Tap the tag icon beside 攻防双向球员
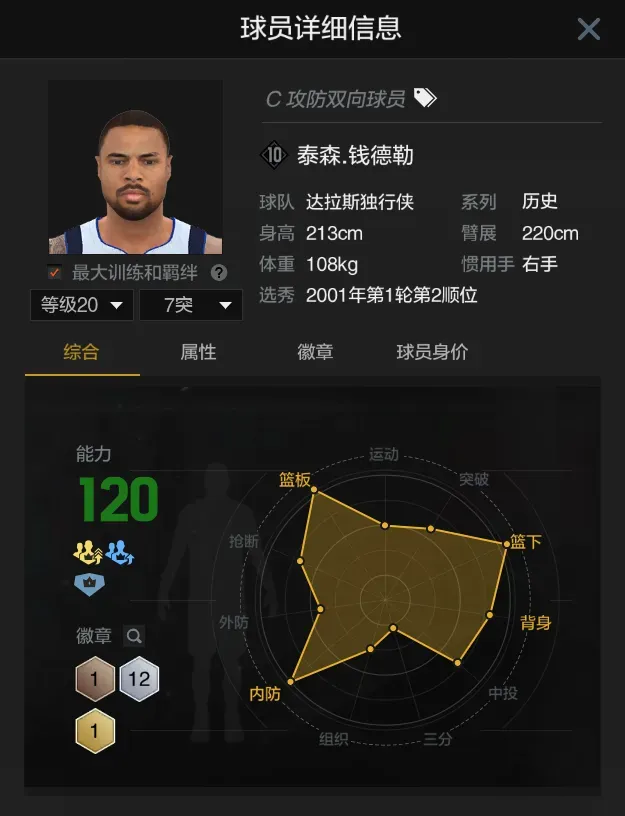Viewport: 625px width, 816px height. click(x=425, y=98)
